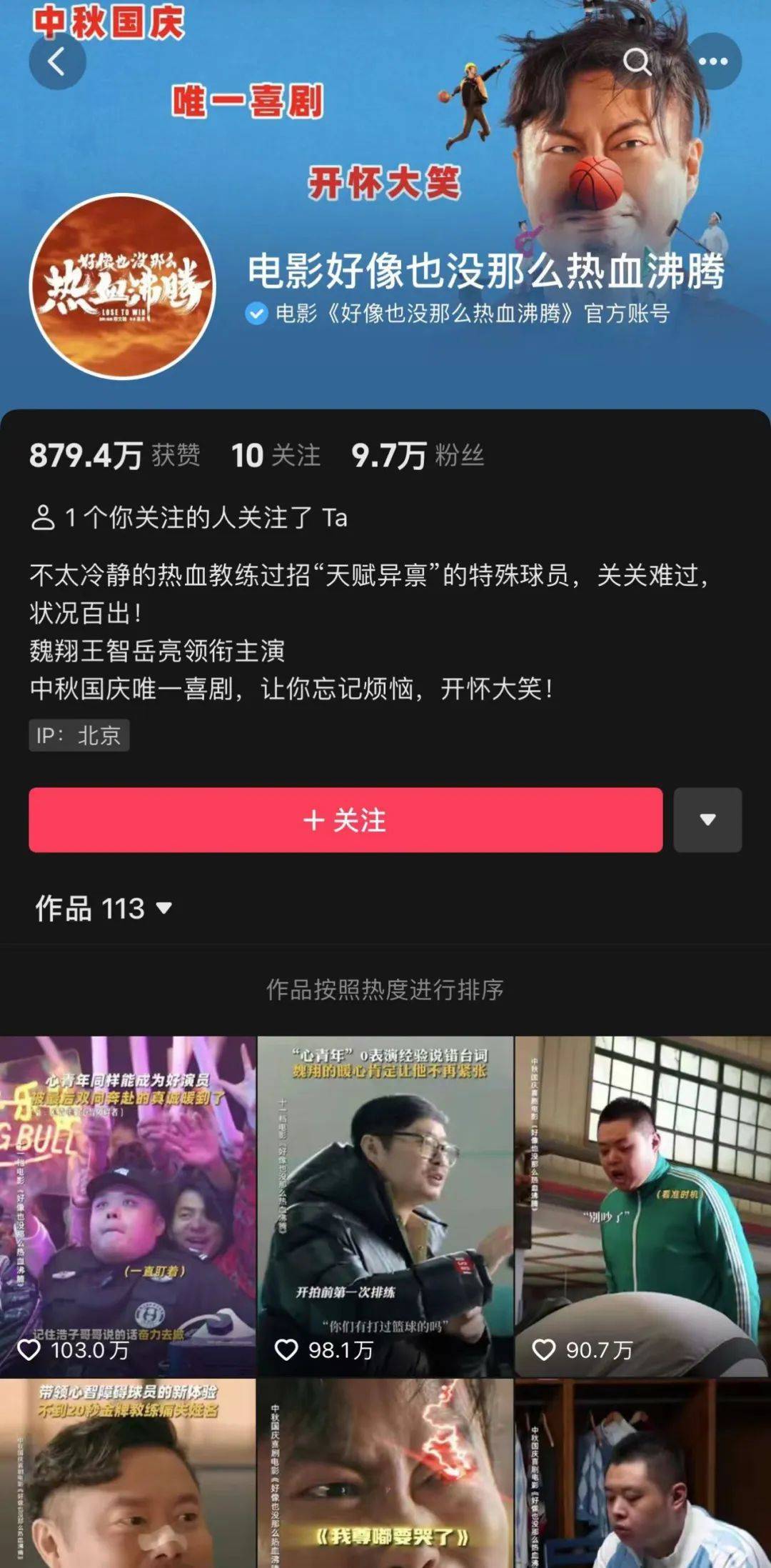Open the 我尊嘟要哭了 video
Image resolution: width=771 pixels, height=1568 pixels.
[385, 1475]
